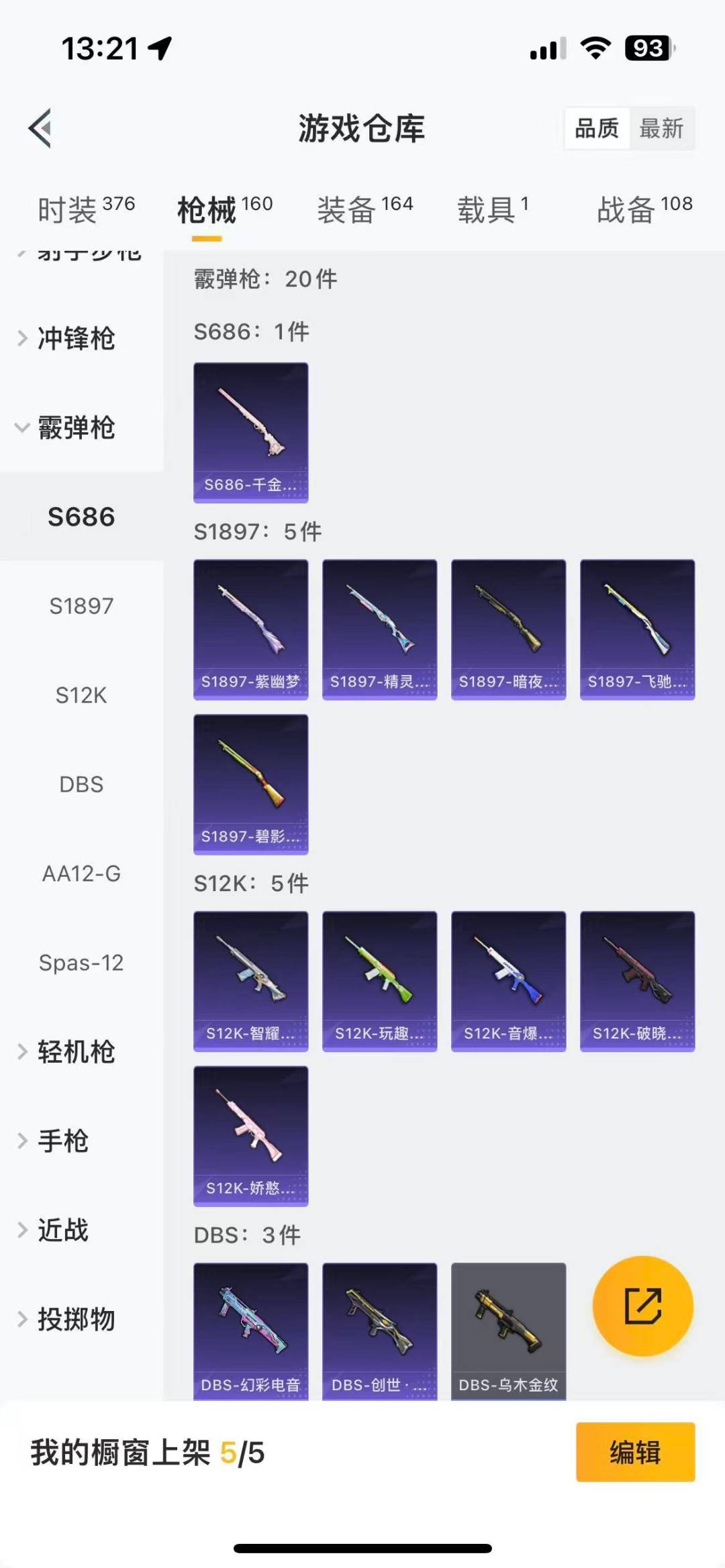This screenshot has width=725, height=1568.
Task: View the S12K-音爆 skin
Action: point(509,981)
